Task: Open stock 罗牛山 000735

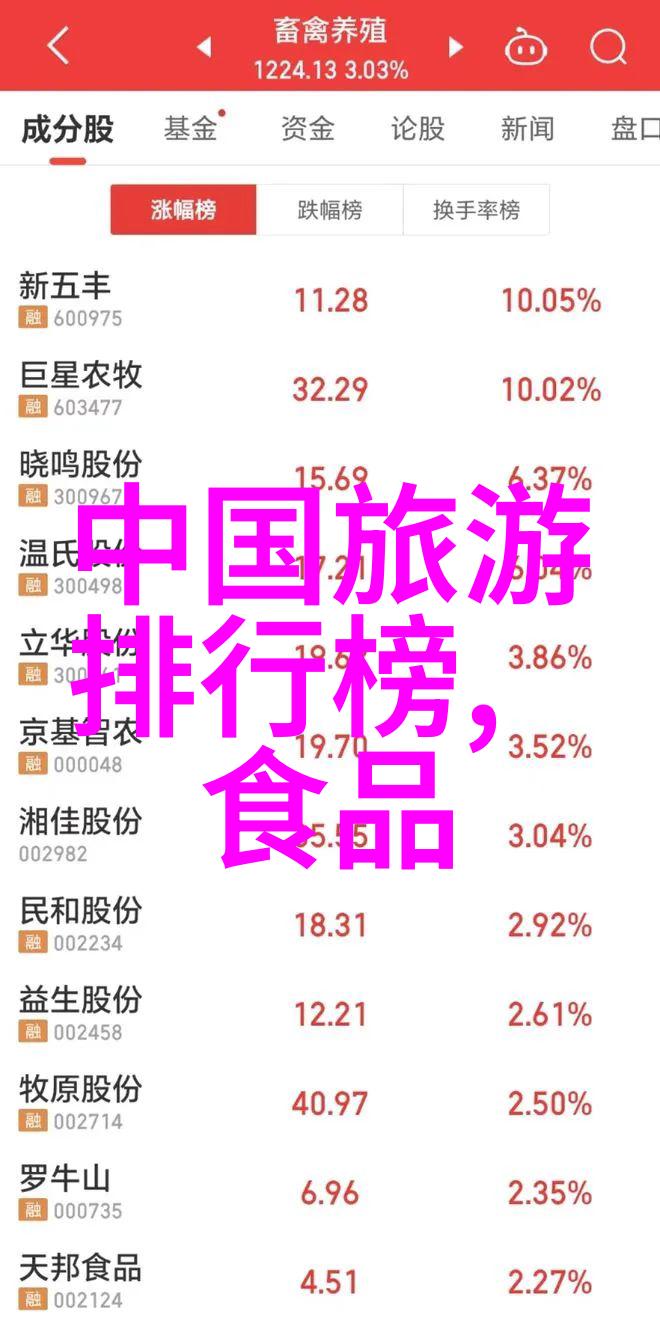Action: (330, 1192)
